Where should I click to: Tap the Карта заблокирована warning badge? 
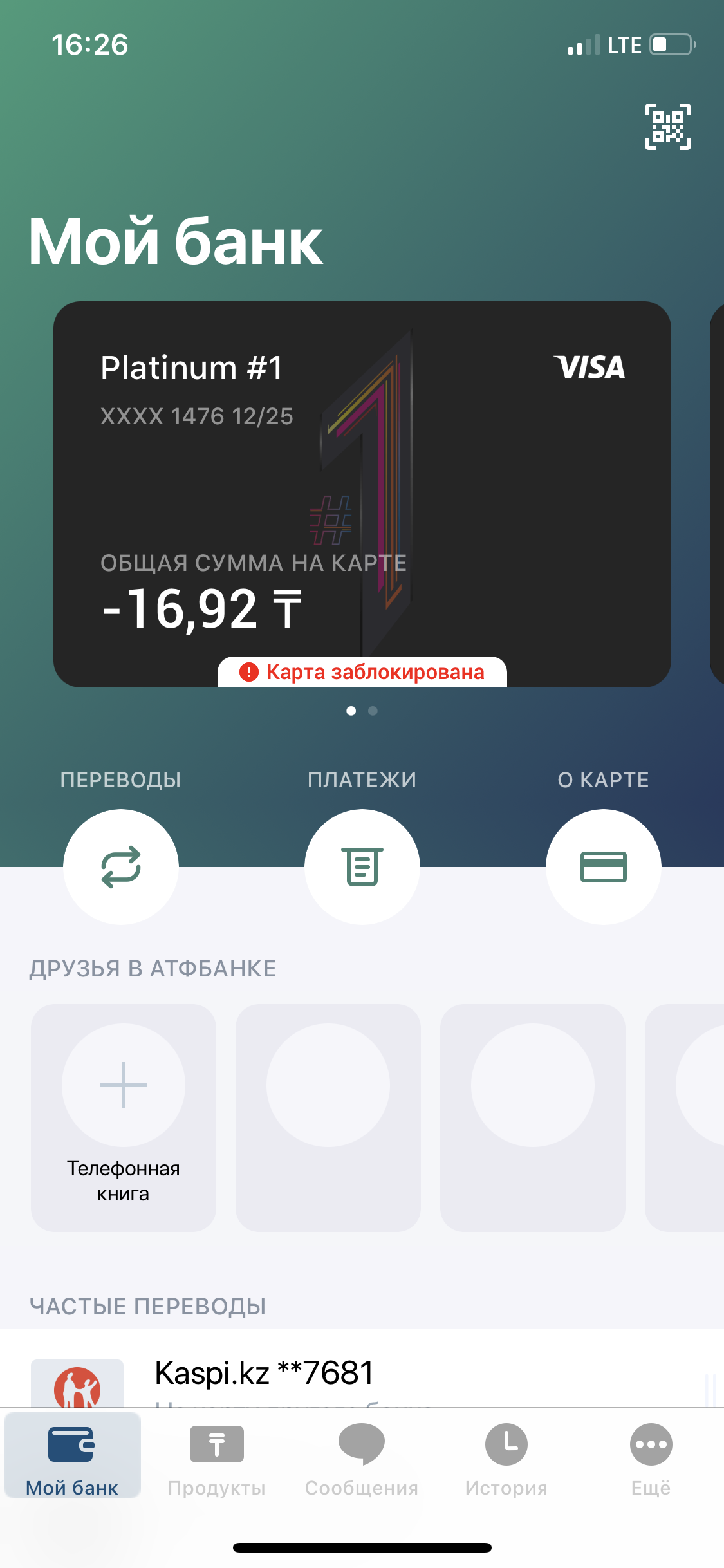[362, 672]
